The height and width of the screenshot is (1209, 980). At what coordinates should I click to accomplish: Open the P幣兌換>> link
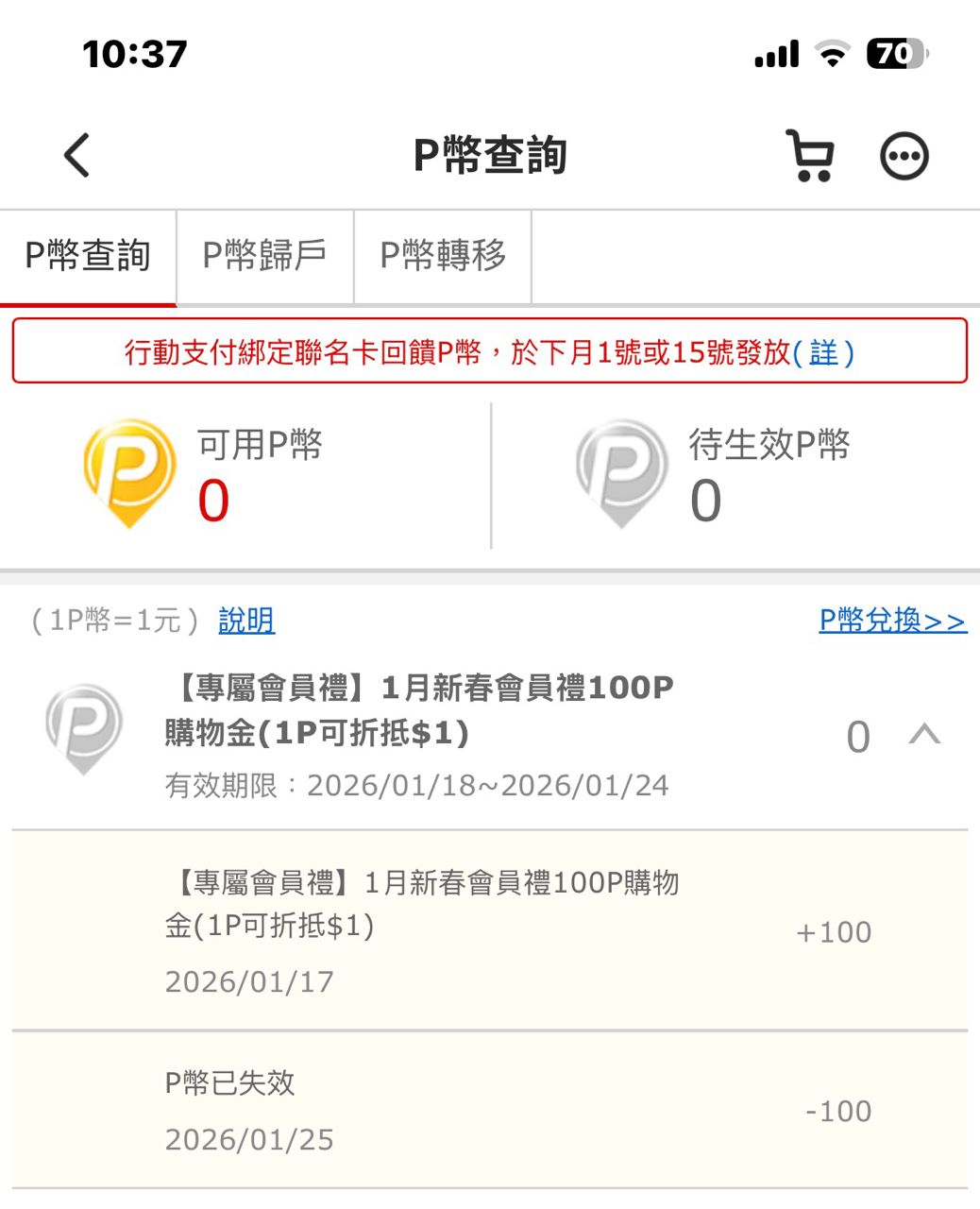tap(892, 621)
